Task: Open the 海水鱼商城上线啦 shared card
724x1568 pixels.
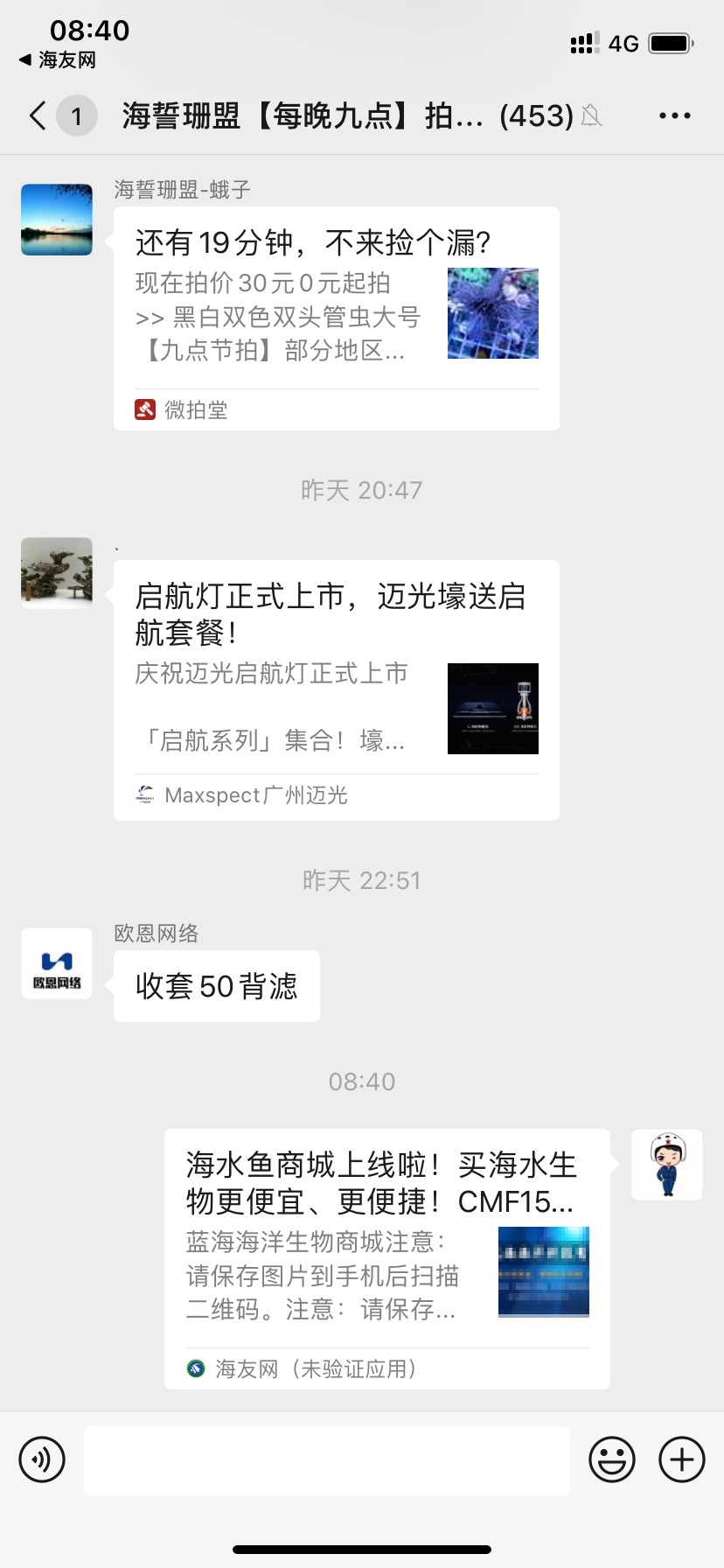Action: [386, 1258]
